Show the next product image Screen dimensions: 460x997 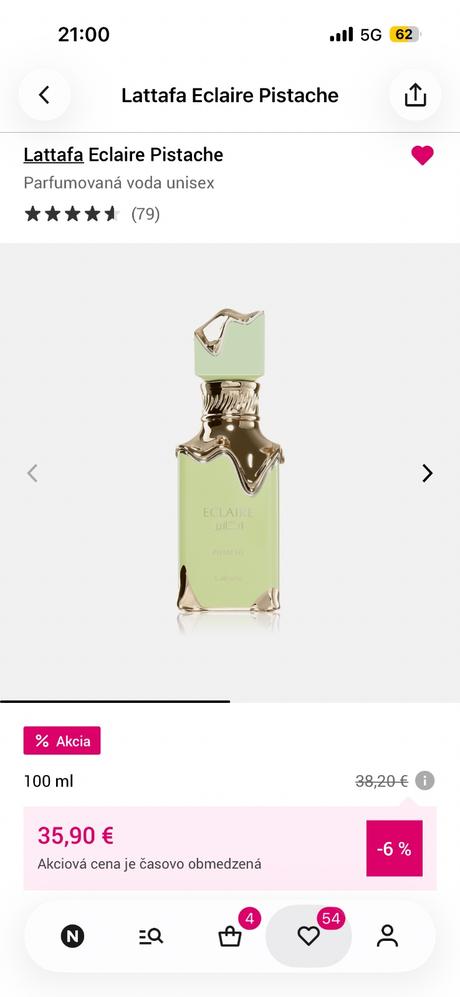coord(428,473)
